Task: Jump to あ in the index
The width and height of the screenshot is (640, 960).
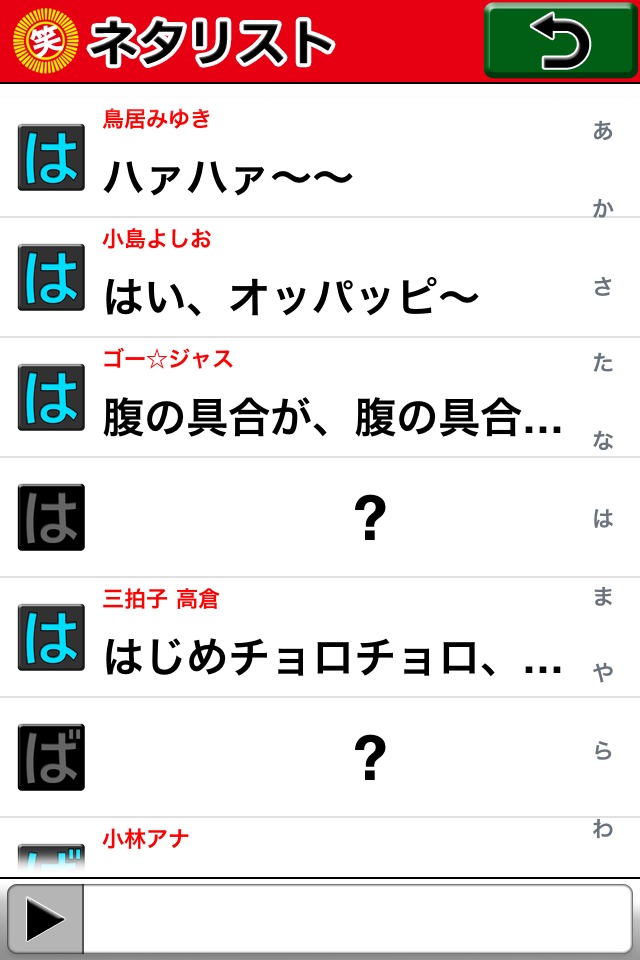Action: pos(603,131)
